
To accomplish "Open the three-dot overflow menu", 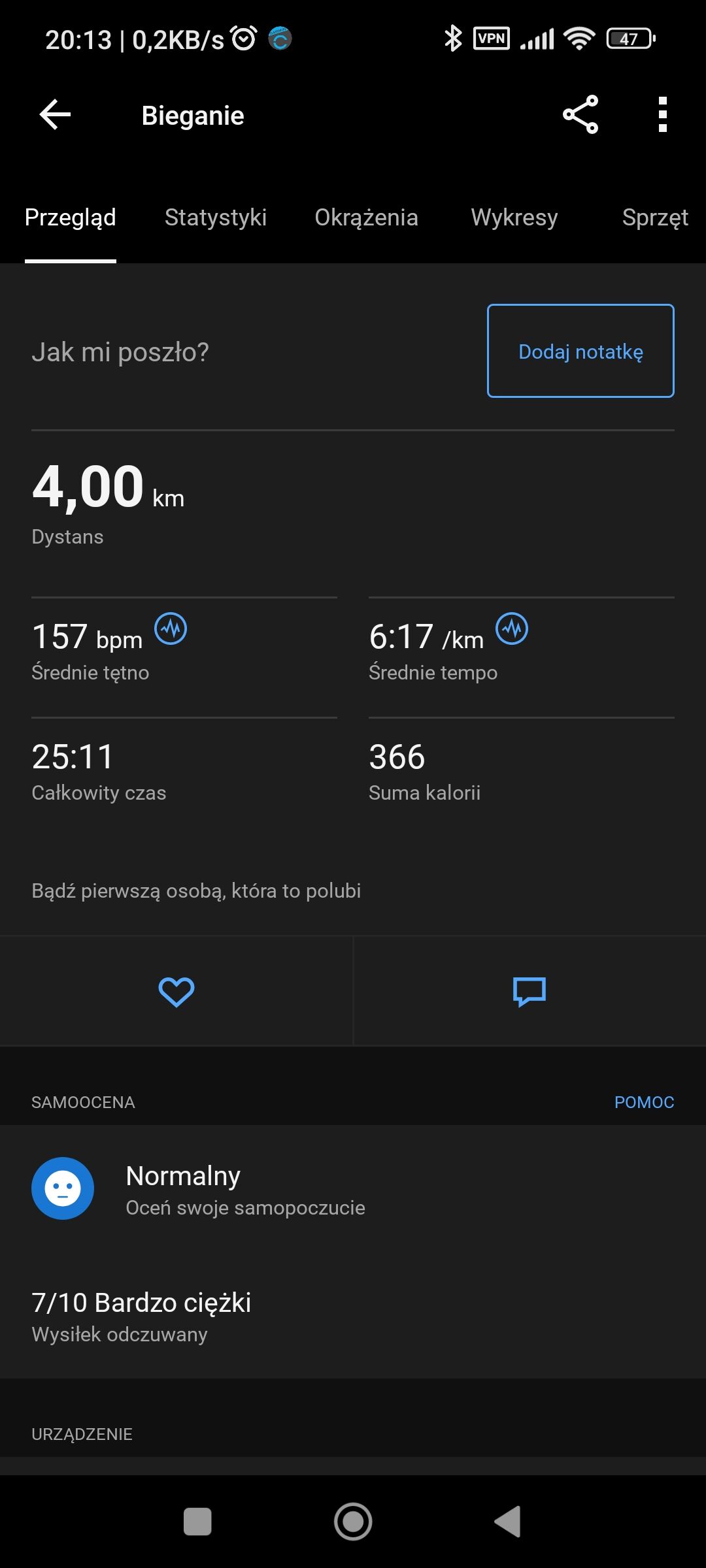I will coord(662,115).
